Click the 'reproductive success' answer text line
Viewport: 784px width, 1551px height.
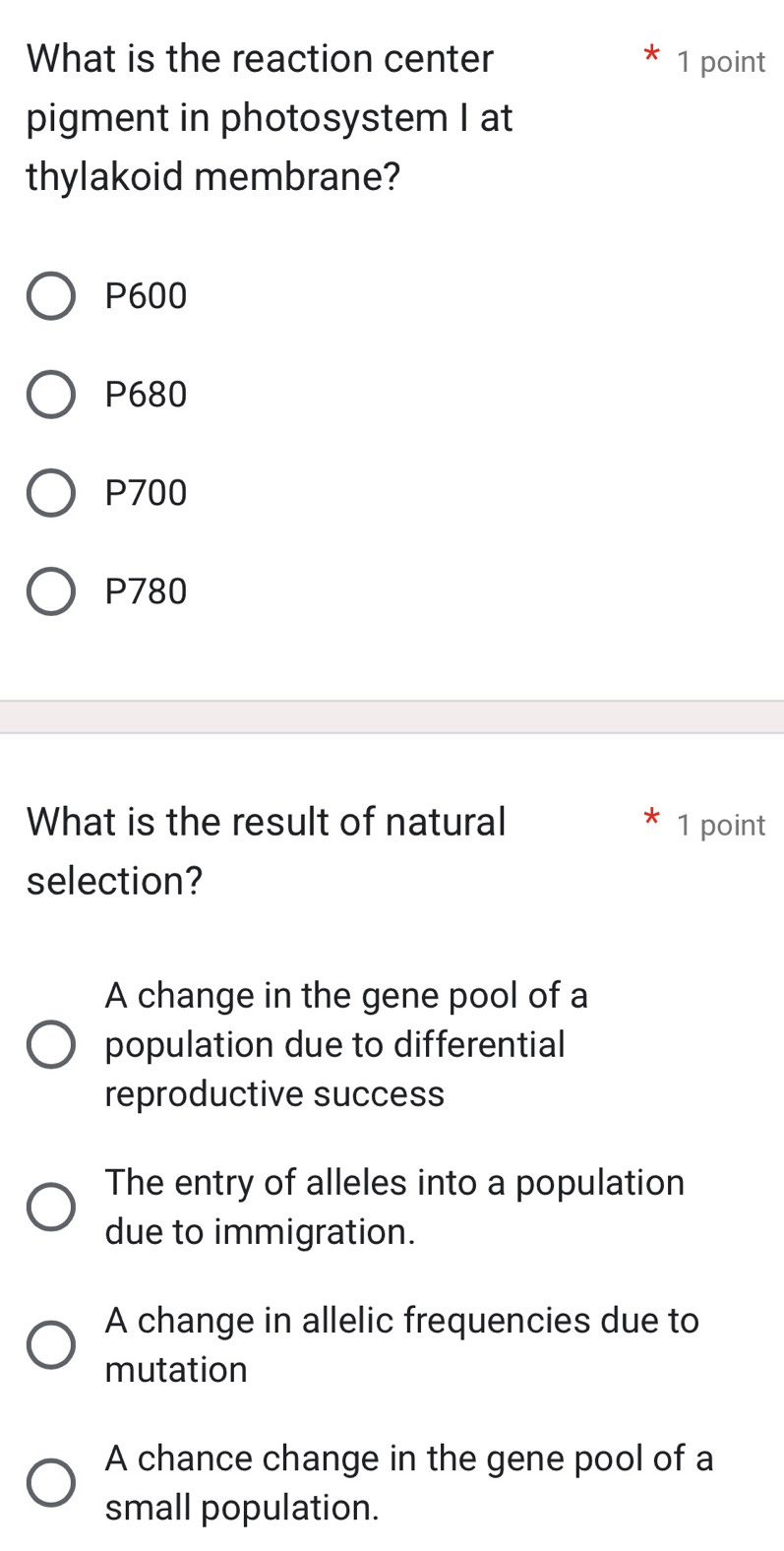275,1093
